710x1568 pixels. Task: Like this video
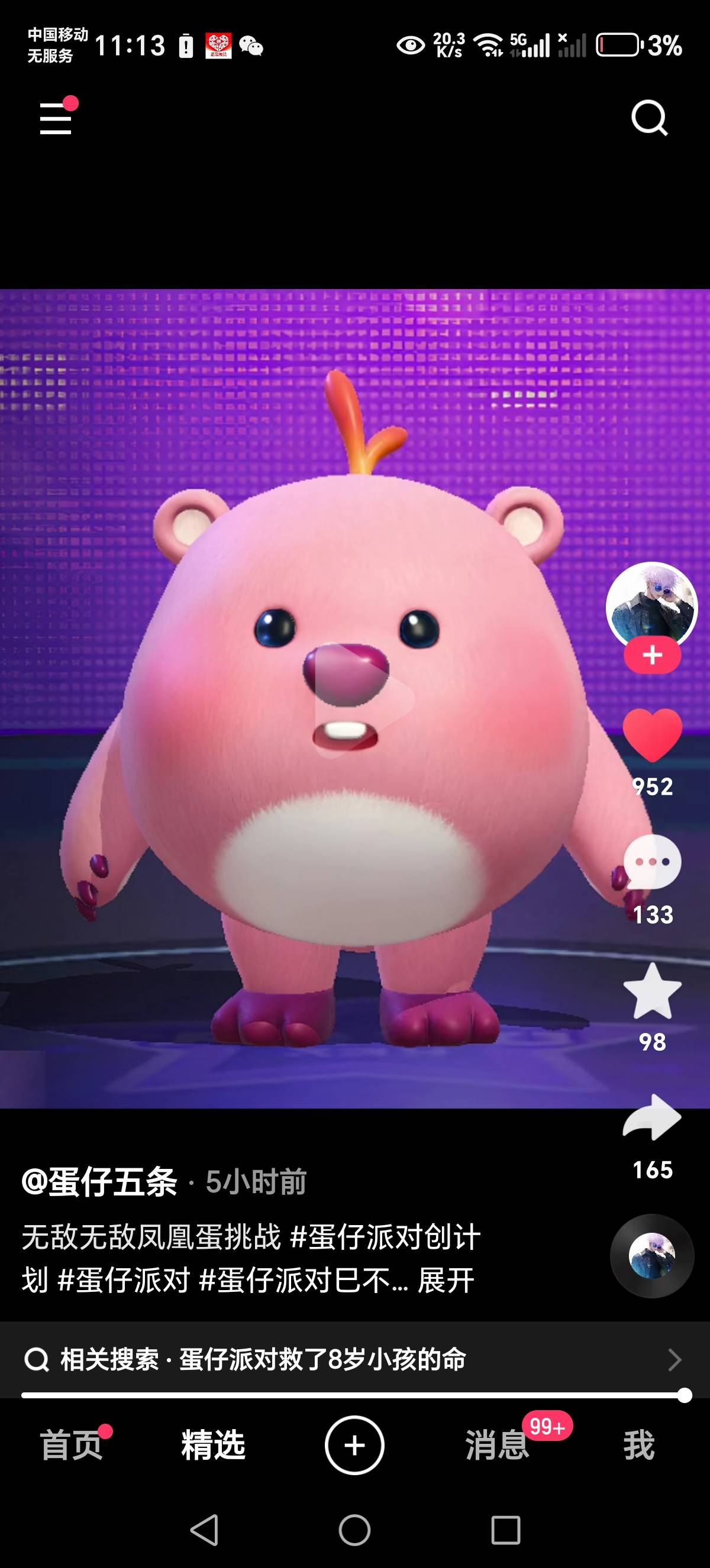652,736
